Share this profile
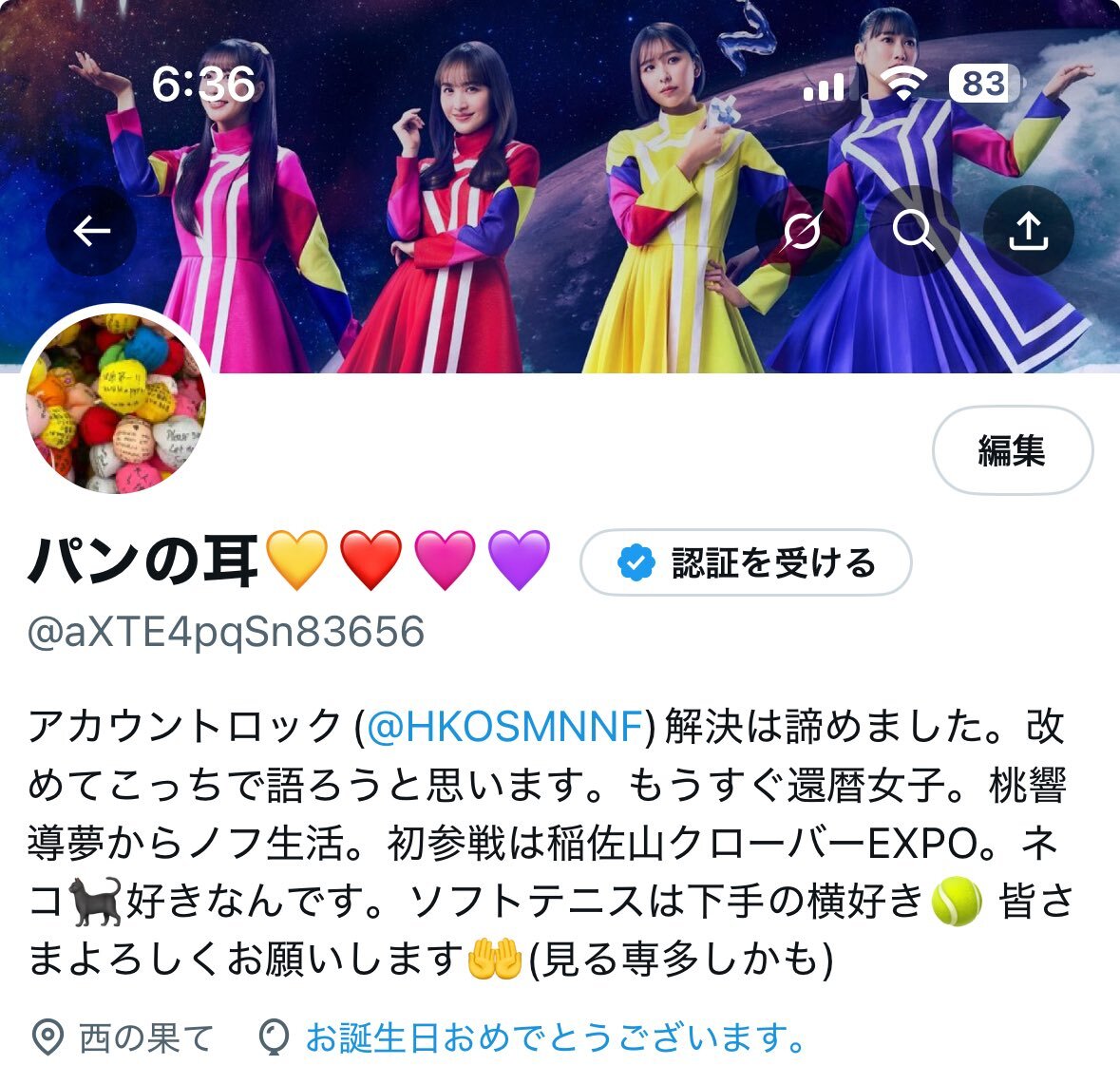The image size is (1120, 1084). [x=1029, y=231]
